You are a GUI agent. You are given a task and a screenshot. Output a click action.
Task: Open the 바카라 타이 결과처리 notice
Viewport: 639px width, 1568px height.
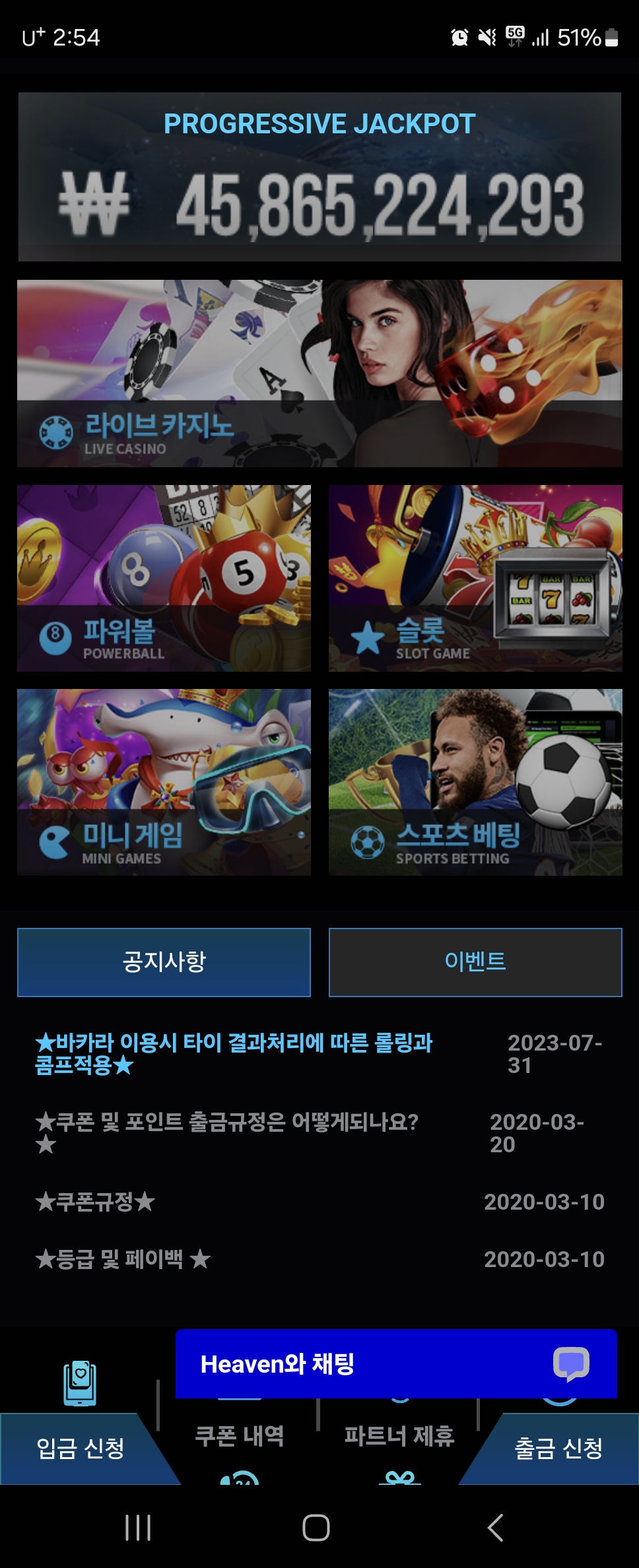(x=234, y=1053)
